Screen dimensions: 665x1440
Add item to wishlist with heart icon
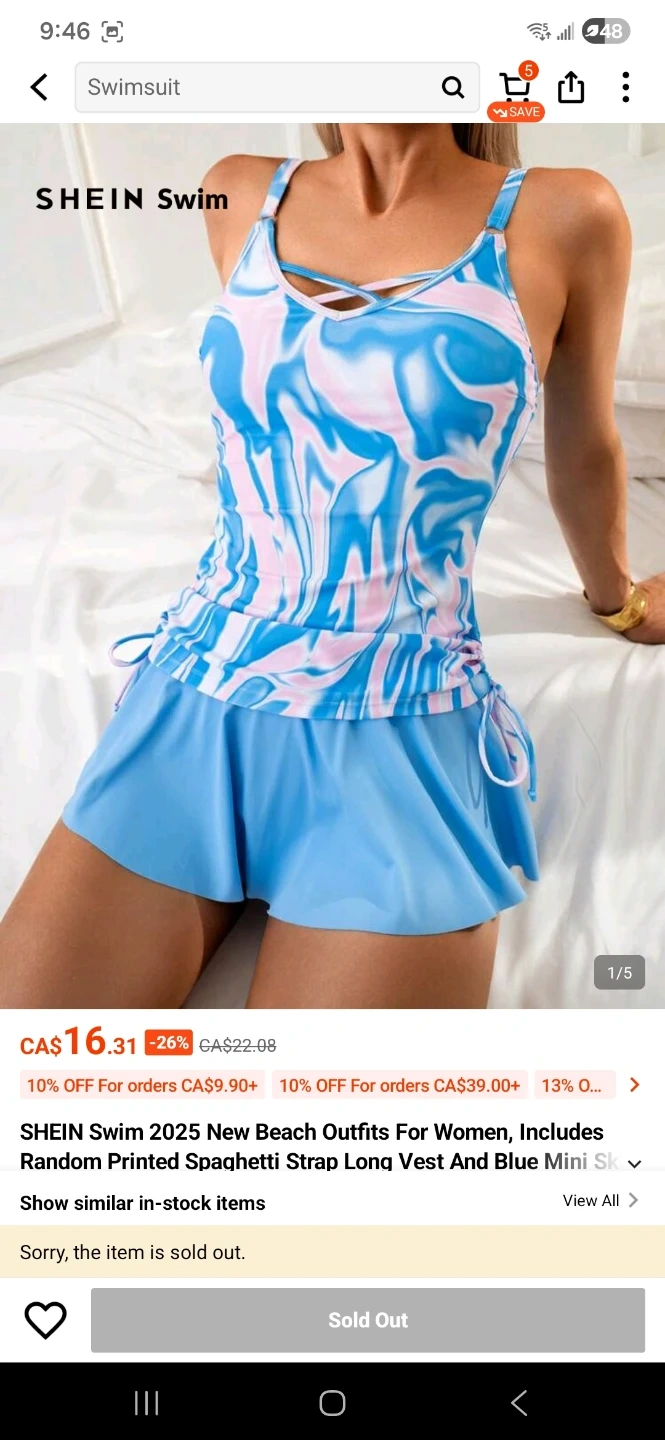45,1320
